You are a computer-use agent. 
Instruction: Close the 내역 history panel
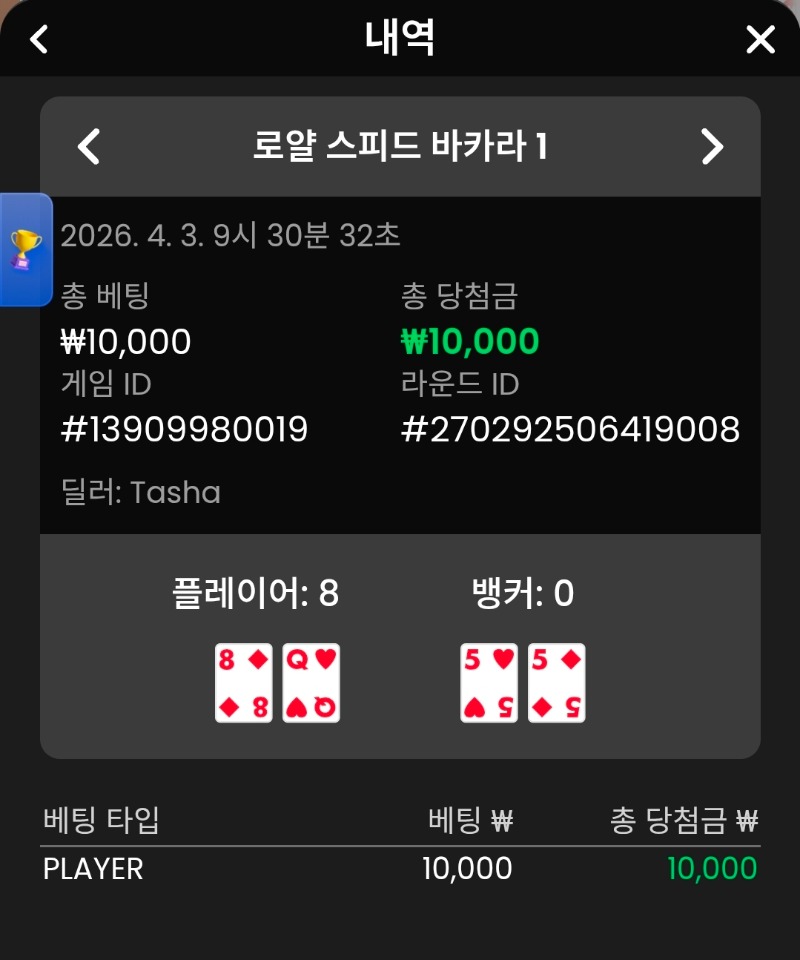760,40
